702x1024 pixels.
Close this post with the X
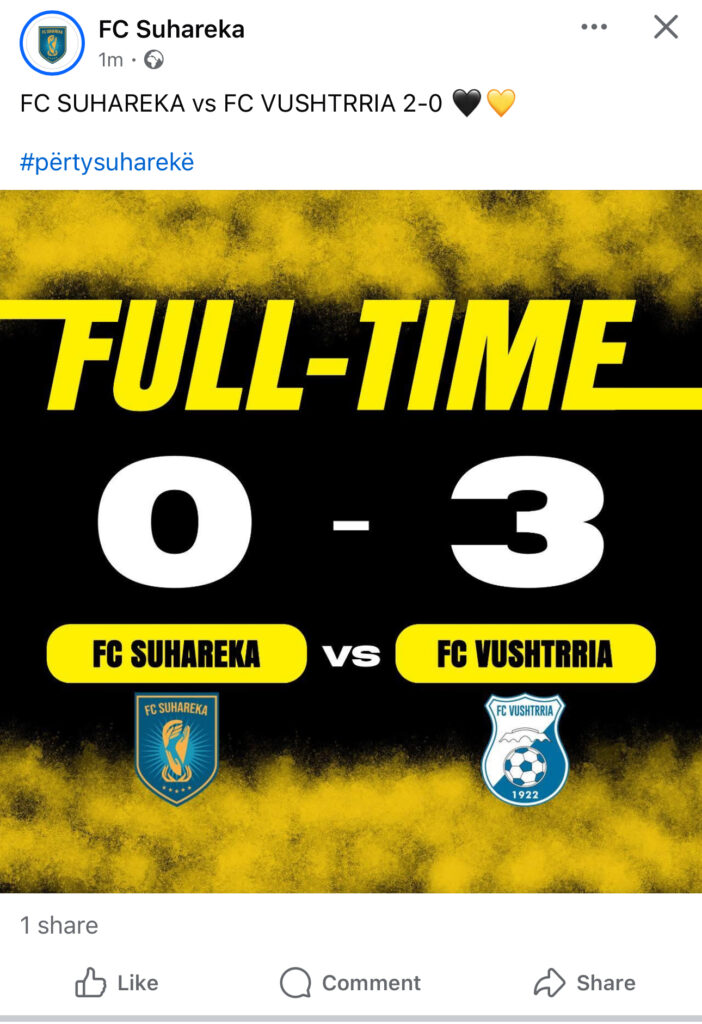(666, 28)
